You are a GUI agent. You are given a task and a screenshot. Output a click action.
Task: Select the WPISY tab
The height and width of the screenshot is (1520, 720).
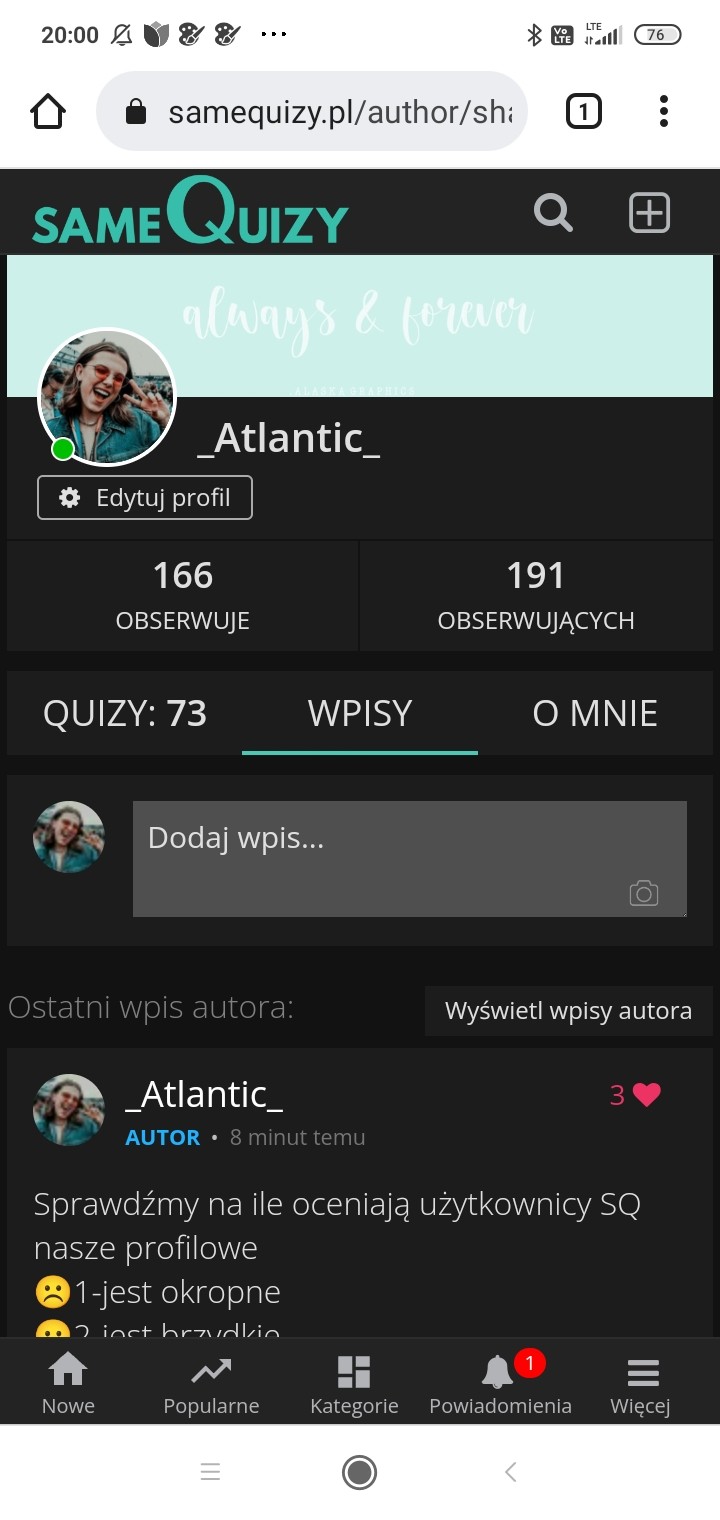pos(360,713)
